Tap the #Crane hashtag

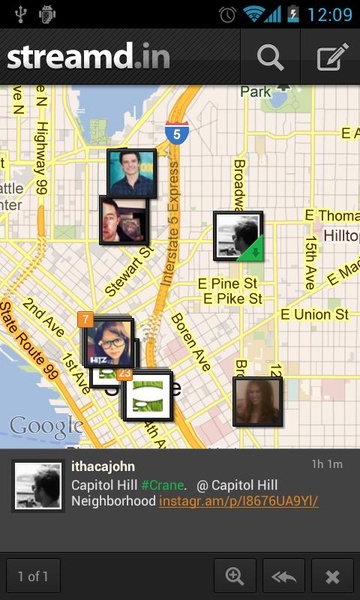[163, 485]
